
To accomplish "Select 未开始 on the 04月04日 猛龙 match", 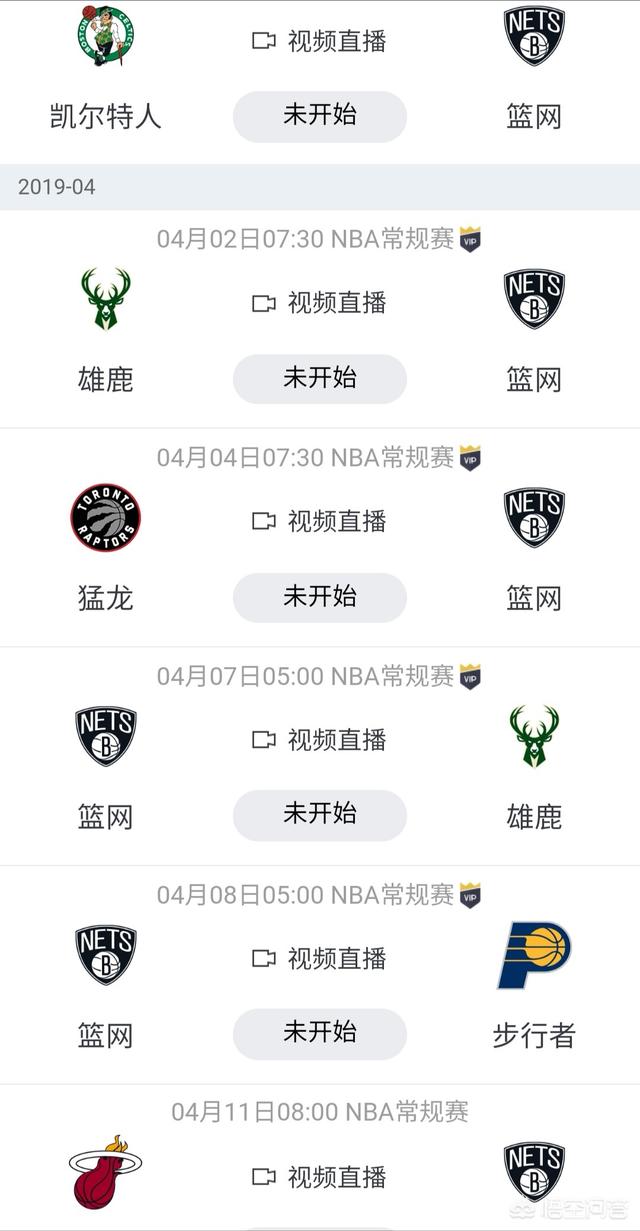I will (320, 597).
